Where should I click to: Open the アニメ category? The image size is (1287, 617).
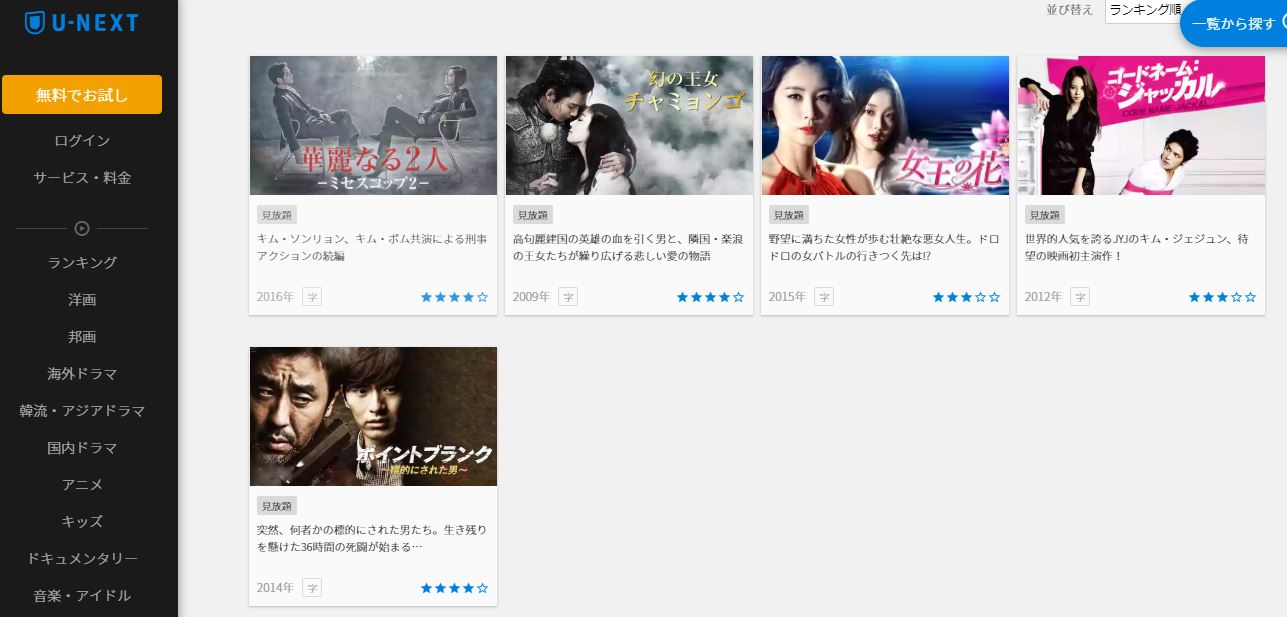(82, 485)
